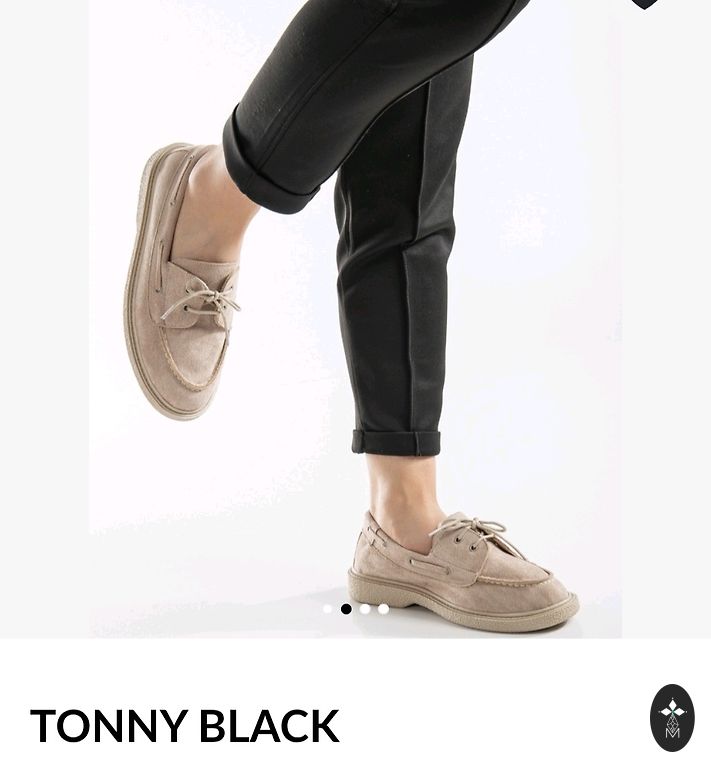Tap the round black floating logo button
Viewport: 711px width, 768px height.
[x=672, y=717]
